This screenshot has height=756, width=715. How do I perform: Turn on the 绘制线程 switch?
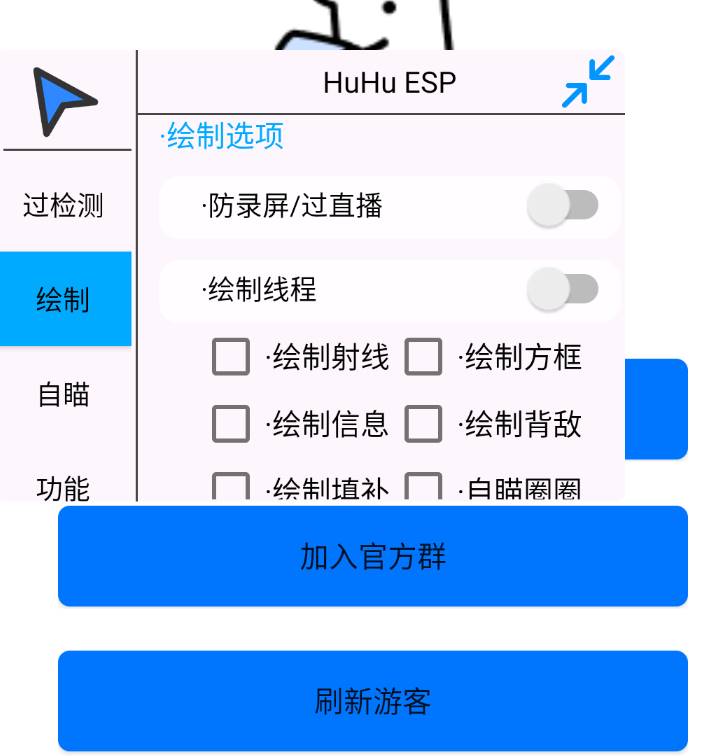pos(562,290)
